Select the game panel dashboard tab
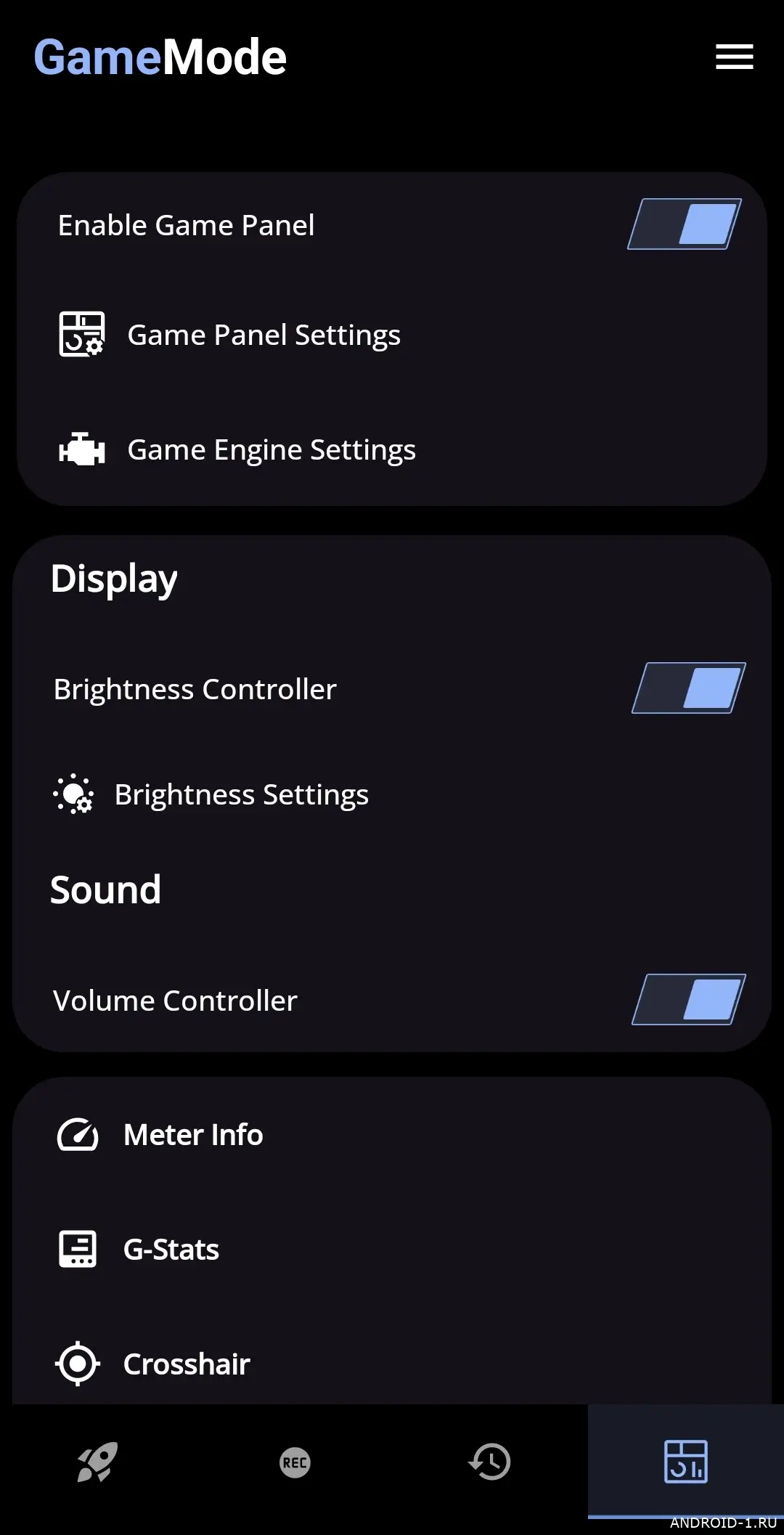The height and width of the screenshot is (1535, 784). tap(685, 1462)
